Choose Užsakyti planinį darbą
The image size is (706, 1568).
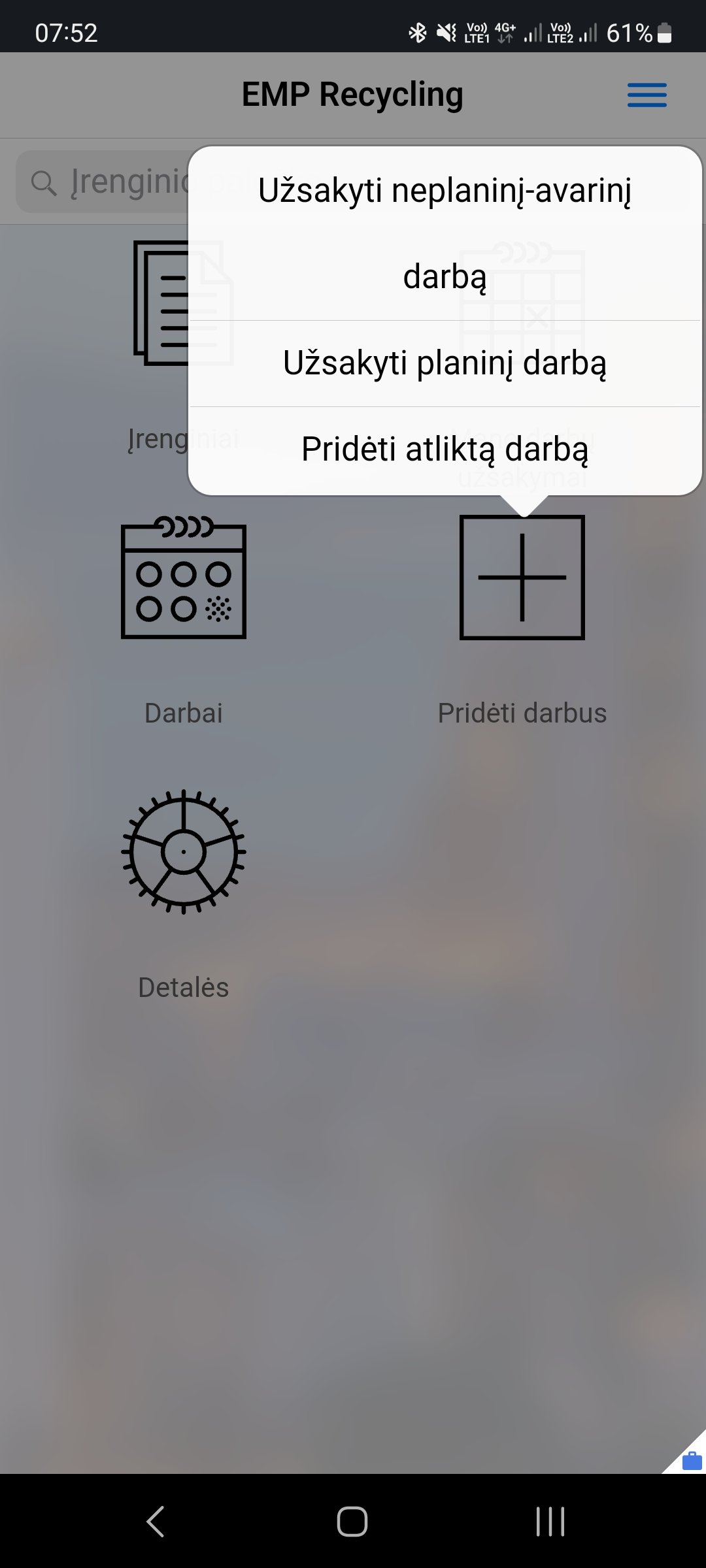[445, 363]
